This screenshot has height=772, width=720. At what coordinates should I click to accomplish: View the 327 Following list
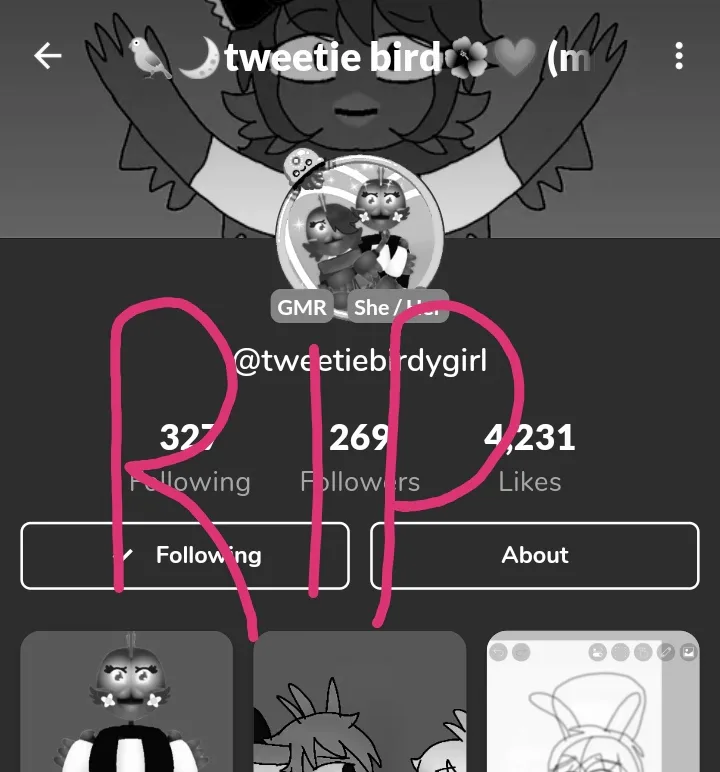click(x=189, y=458)
